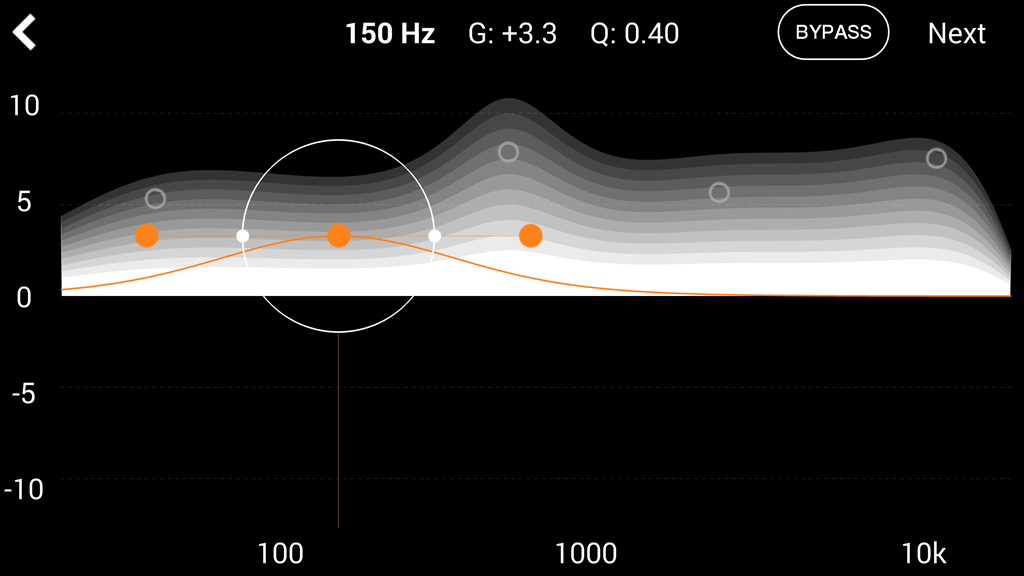Tap Next to continue
The image size is (1024, 576).
pos(956,33)
